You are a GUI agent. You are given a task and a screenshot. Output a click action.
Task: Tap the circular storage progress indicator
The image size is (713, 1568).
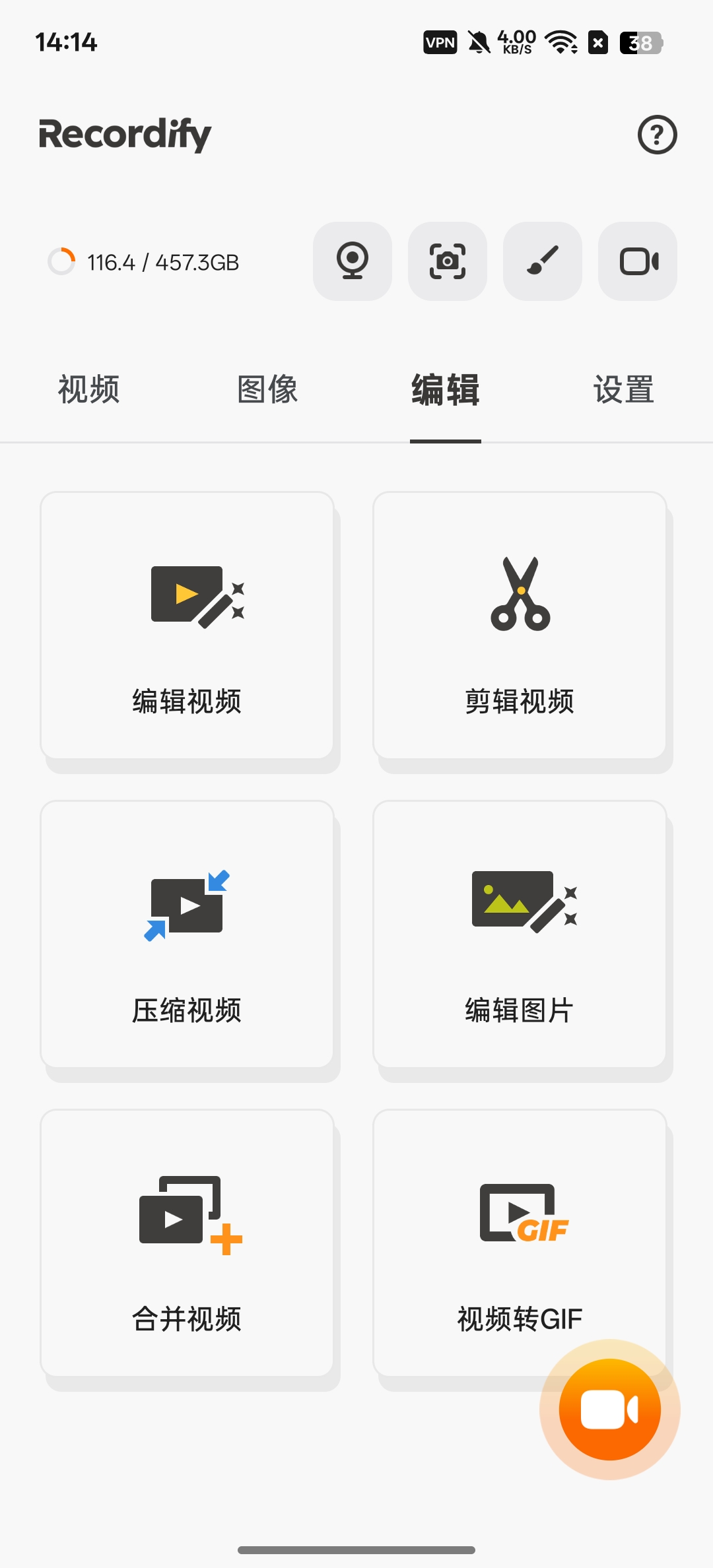point(62,261)
